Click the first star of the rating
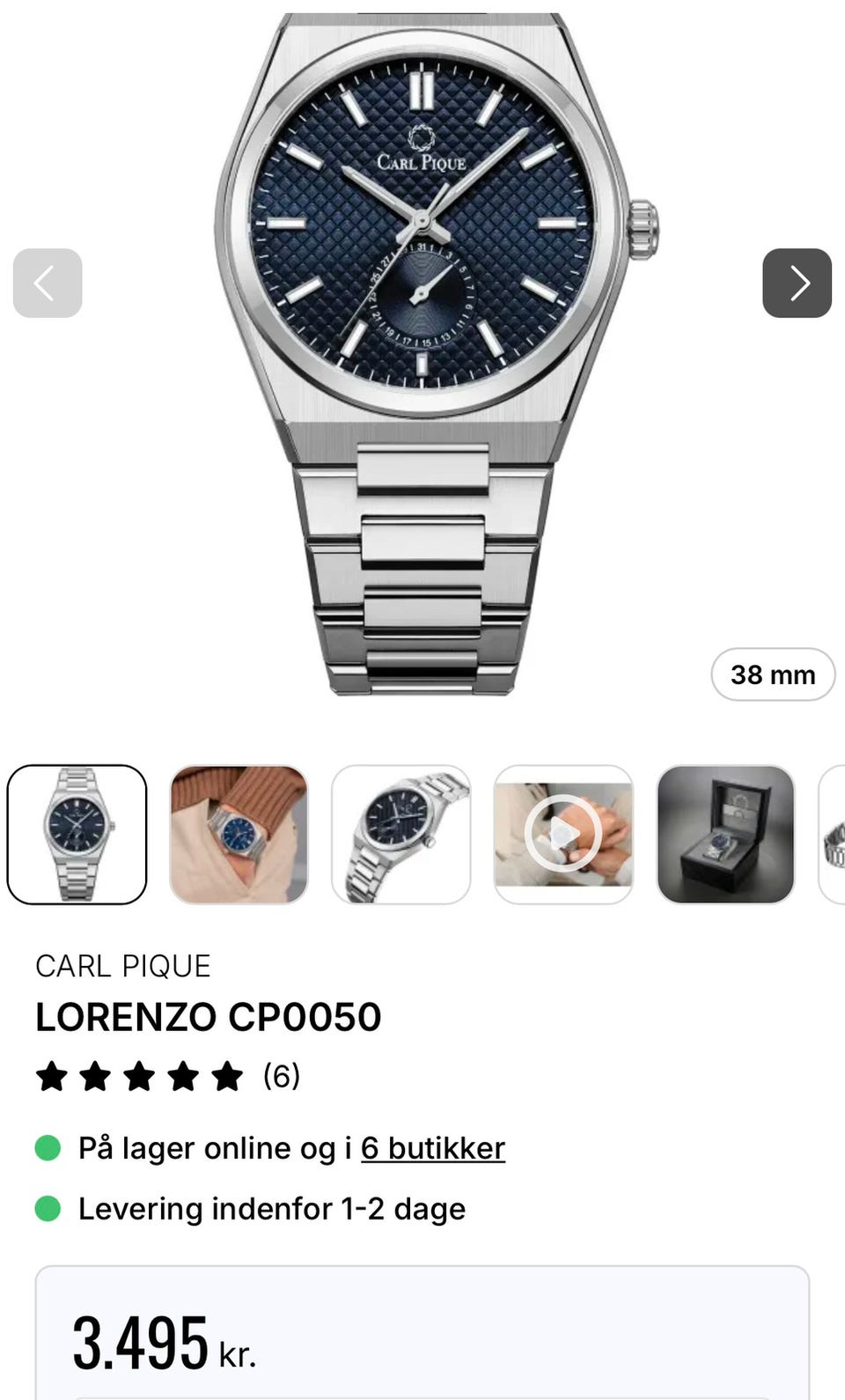The height and width of the screenshot is (1400, 845). 53,1075
